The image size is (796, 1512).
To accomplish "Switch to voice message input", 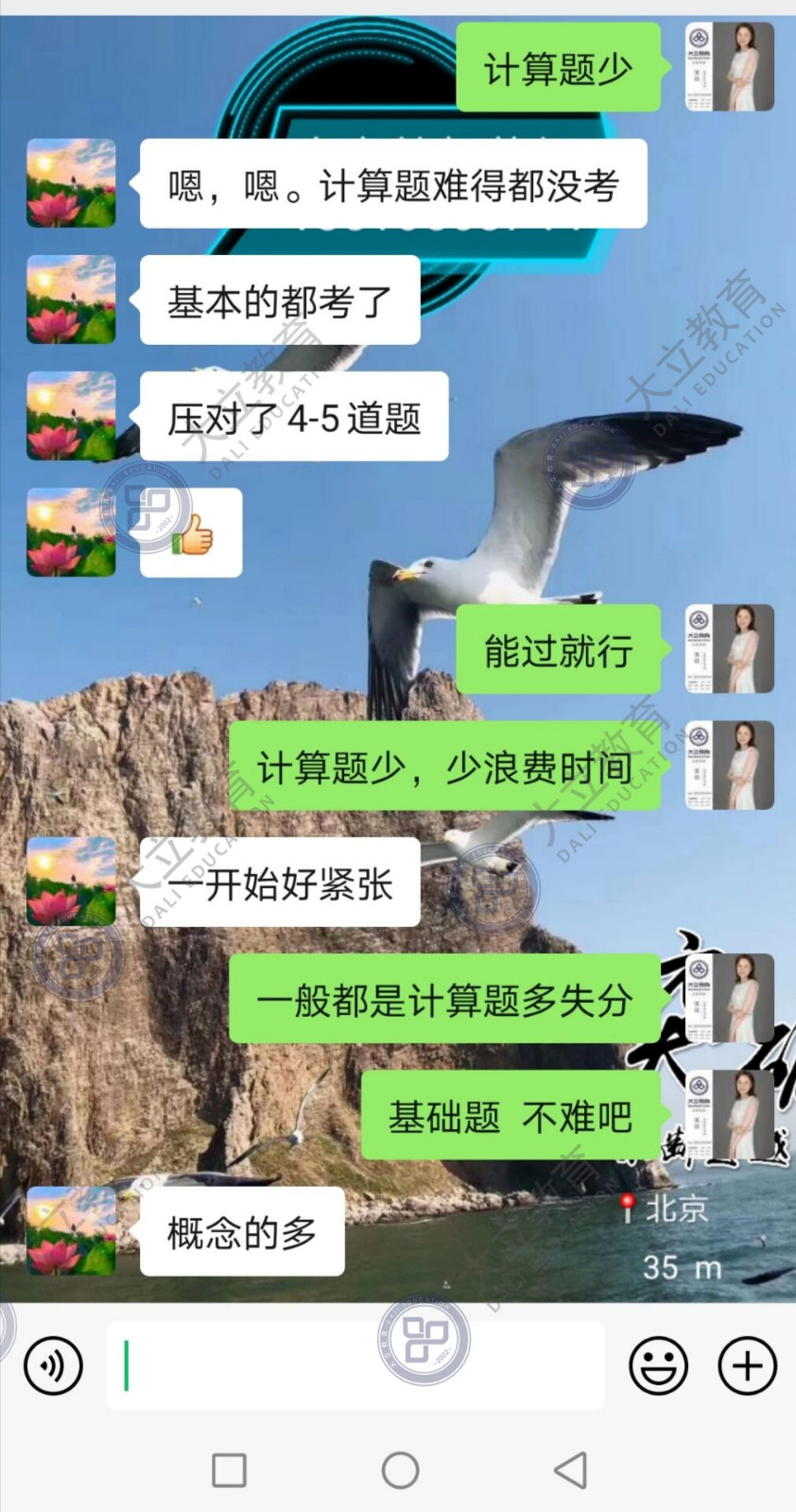I will 54,1366.
